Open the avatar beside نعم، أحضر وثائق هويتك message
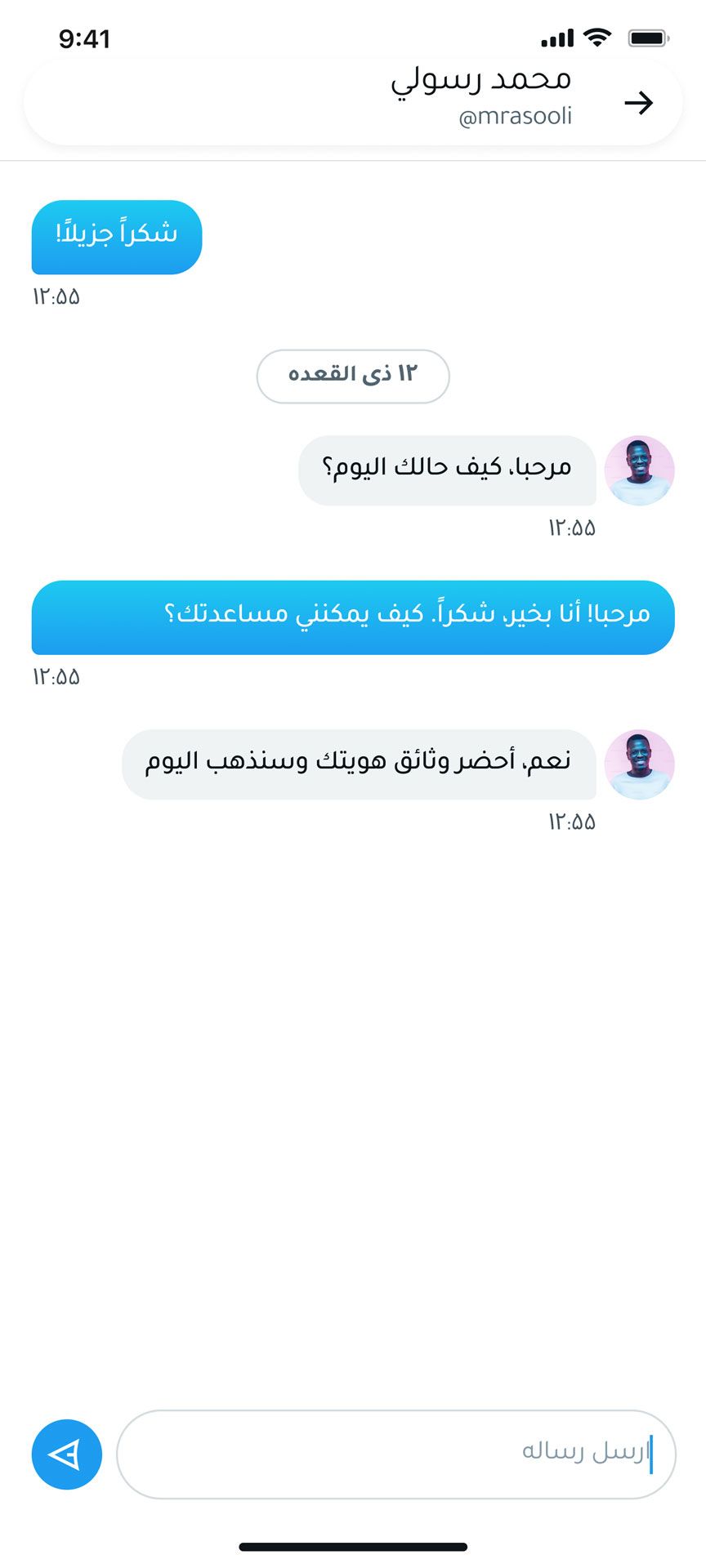This screenshot has height=1568, width=706. tap(639, 764)
